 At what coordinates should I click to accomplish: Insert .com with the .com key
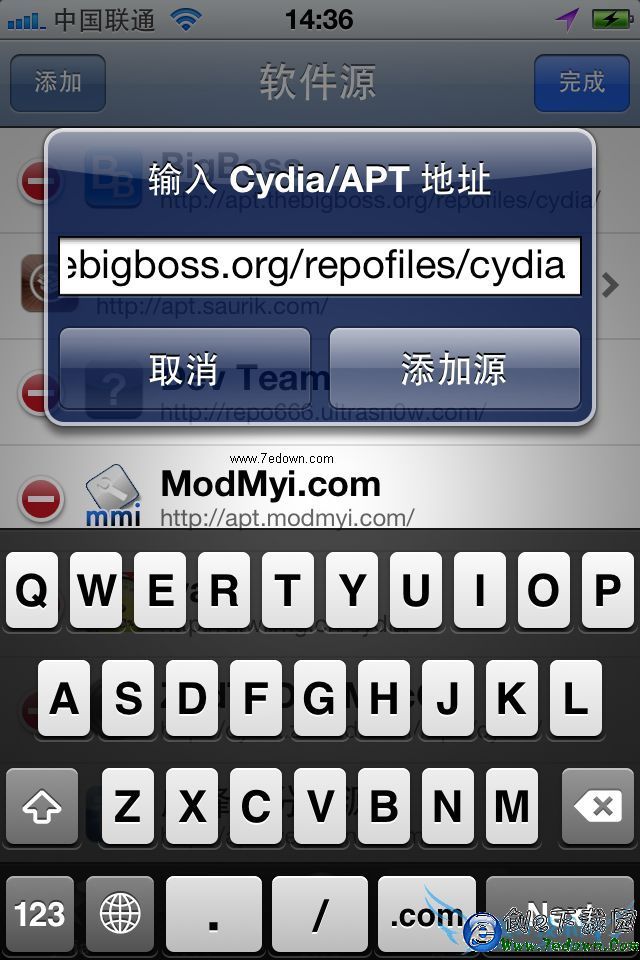[x=426, y=914]
